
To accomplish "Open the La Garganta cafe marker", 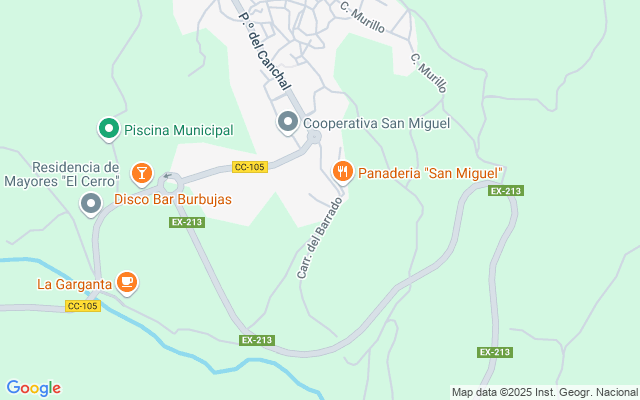I will pyautogui.click(x=127, y=283).
